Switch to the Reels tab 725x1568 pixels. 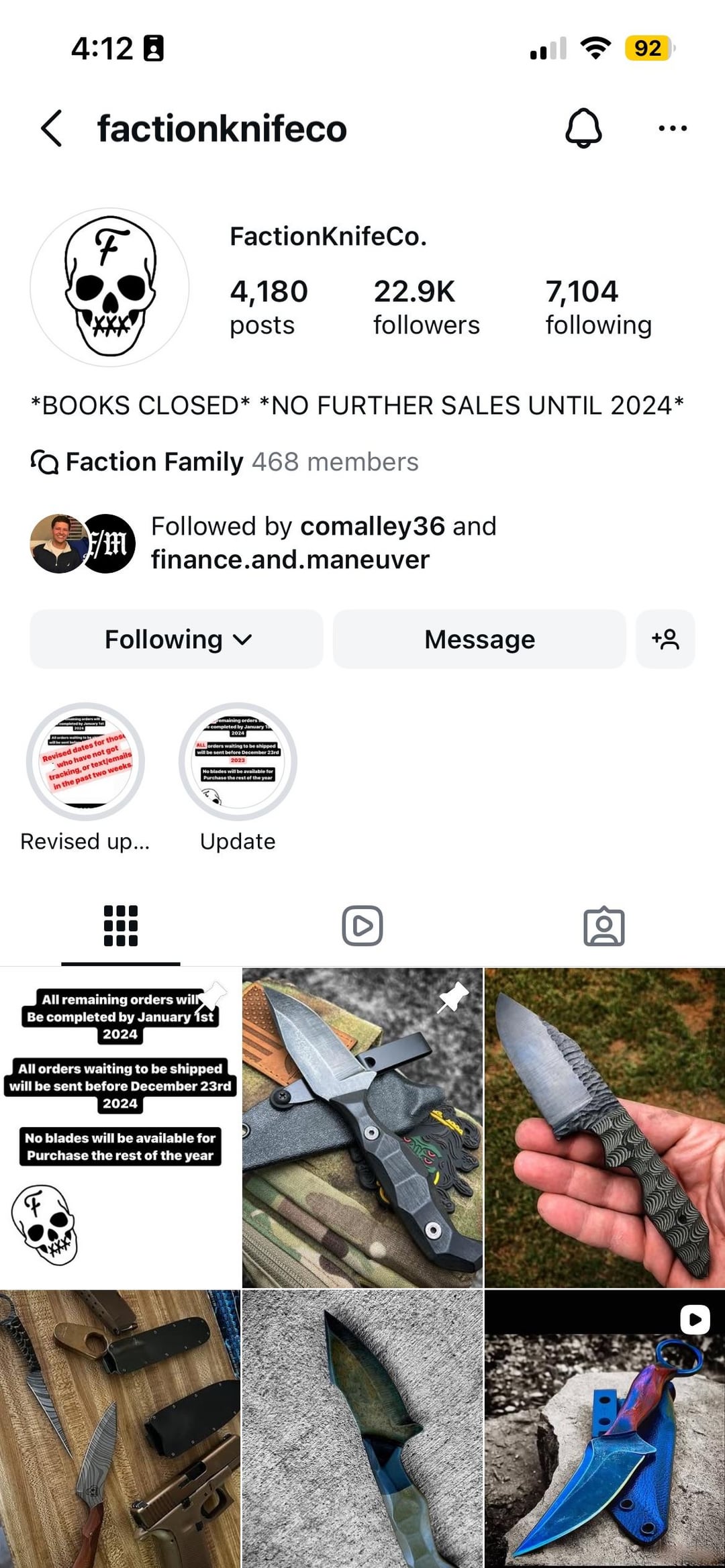362,926
